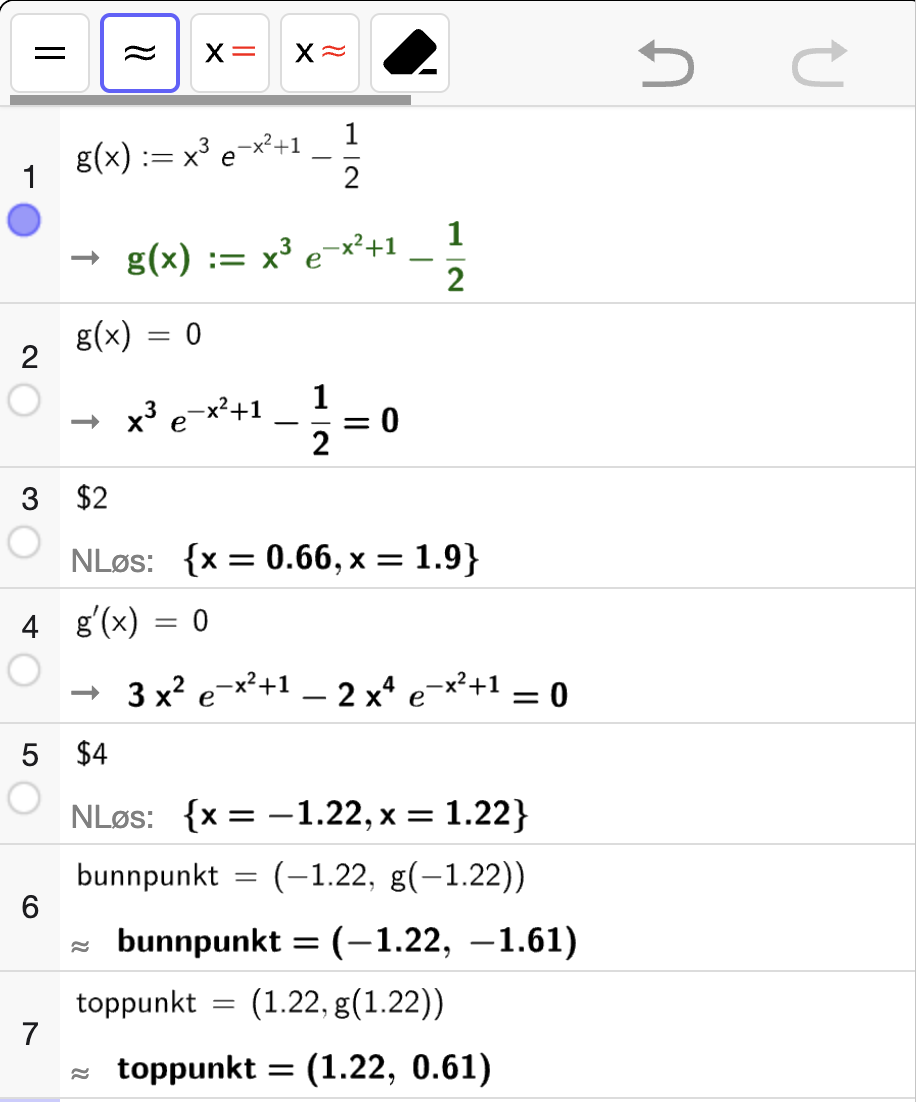916x1102 pixels.
Task: Toggle visibility circle in row 3
Action: pyautogui.click(x=24, y=542)
